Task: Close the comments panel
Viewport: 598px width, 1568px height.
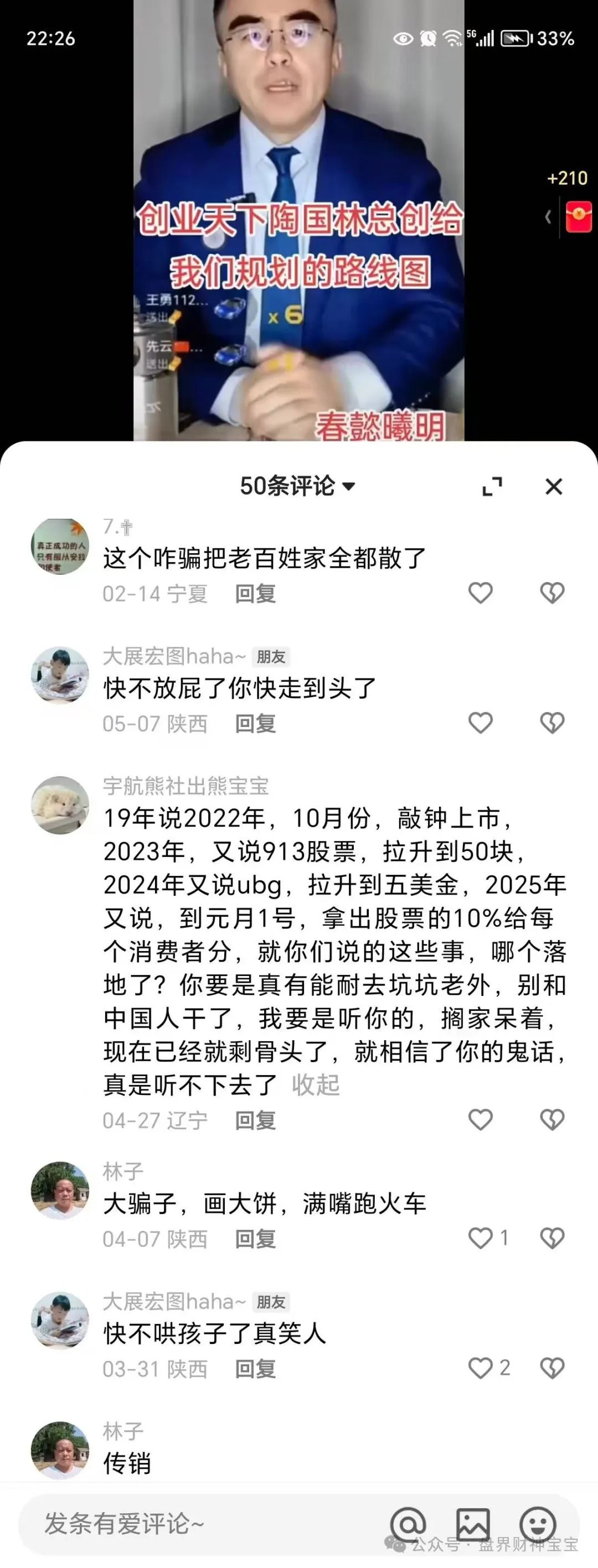Action: coord(554,486)
